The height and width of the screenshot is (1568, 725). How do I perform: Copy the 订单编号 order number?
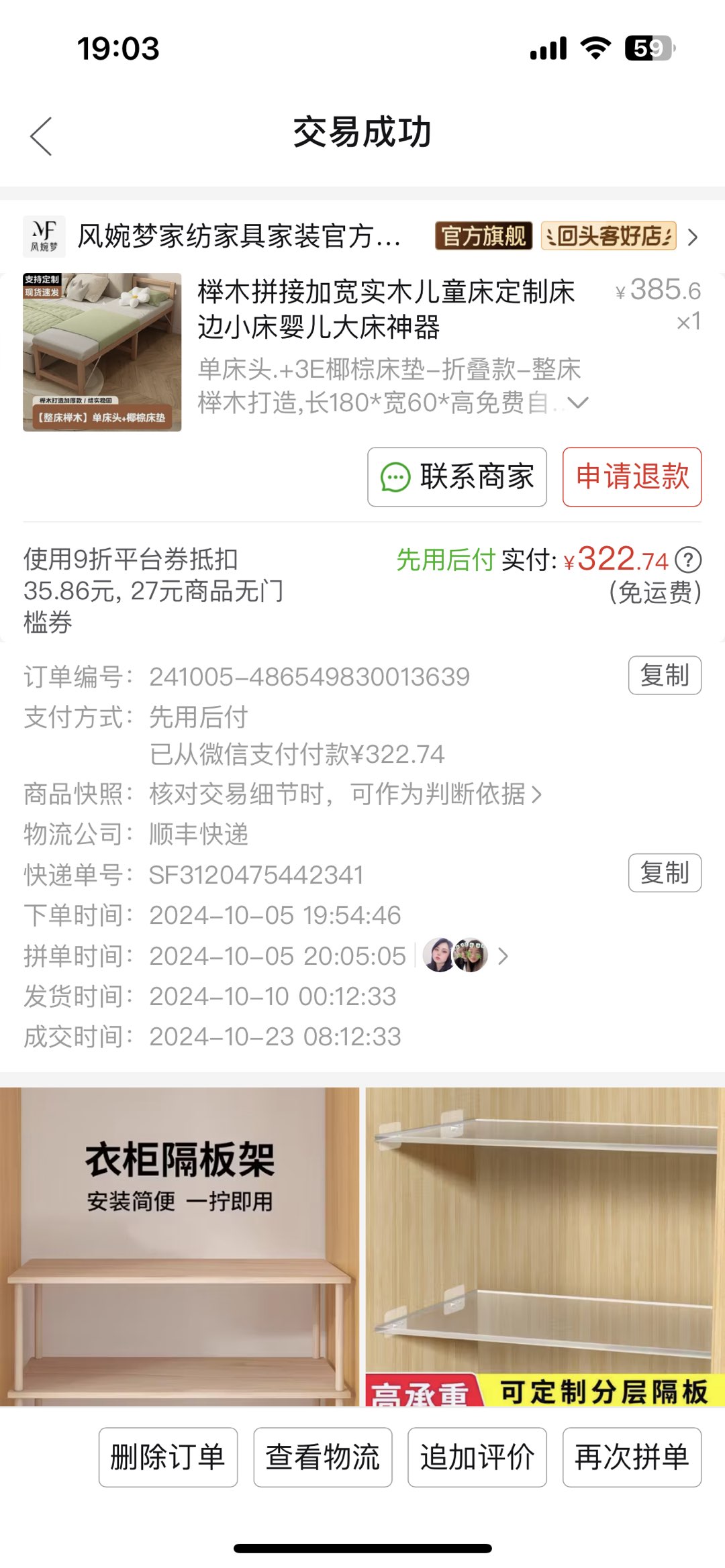click(x=665, y=676)
